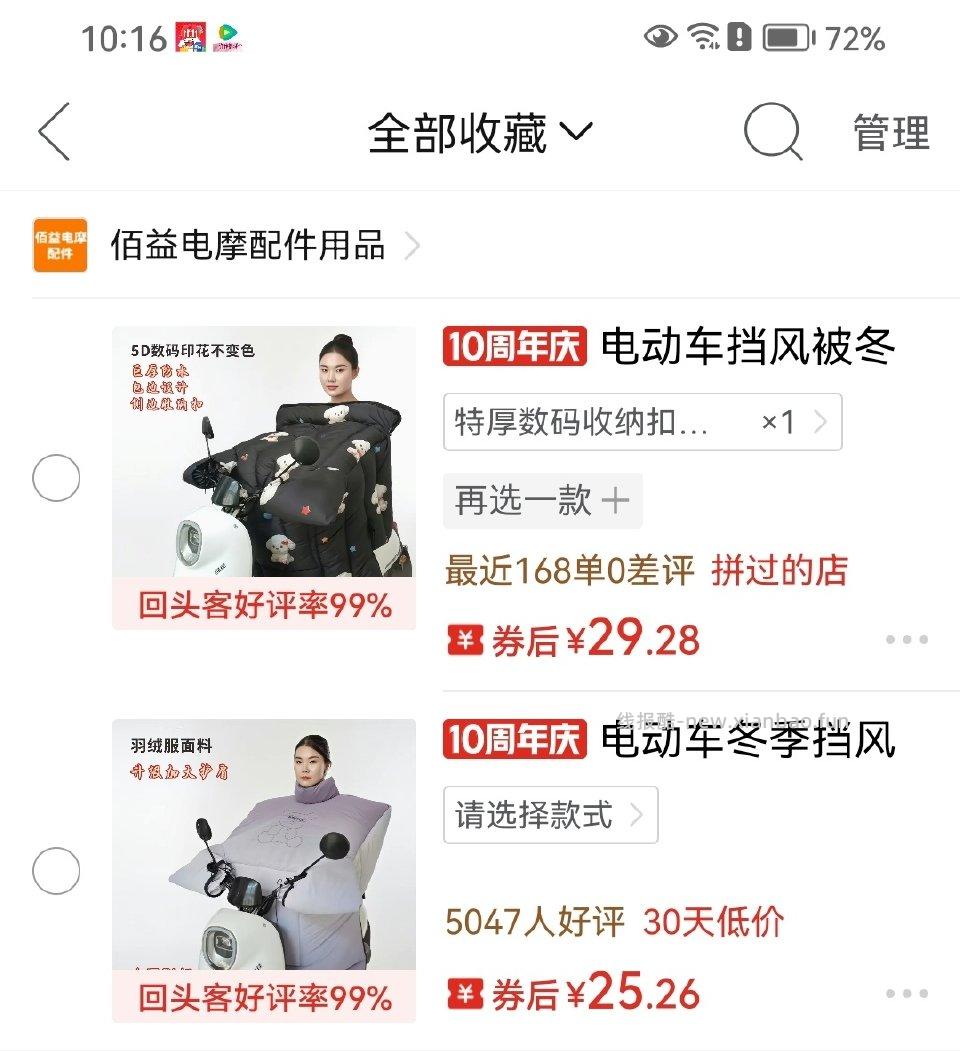The width and height of the screenshot is (960, 1051).
Task: Expand the 特厚数码收纳扣 variant selector
Action: (x=640, y=421)
